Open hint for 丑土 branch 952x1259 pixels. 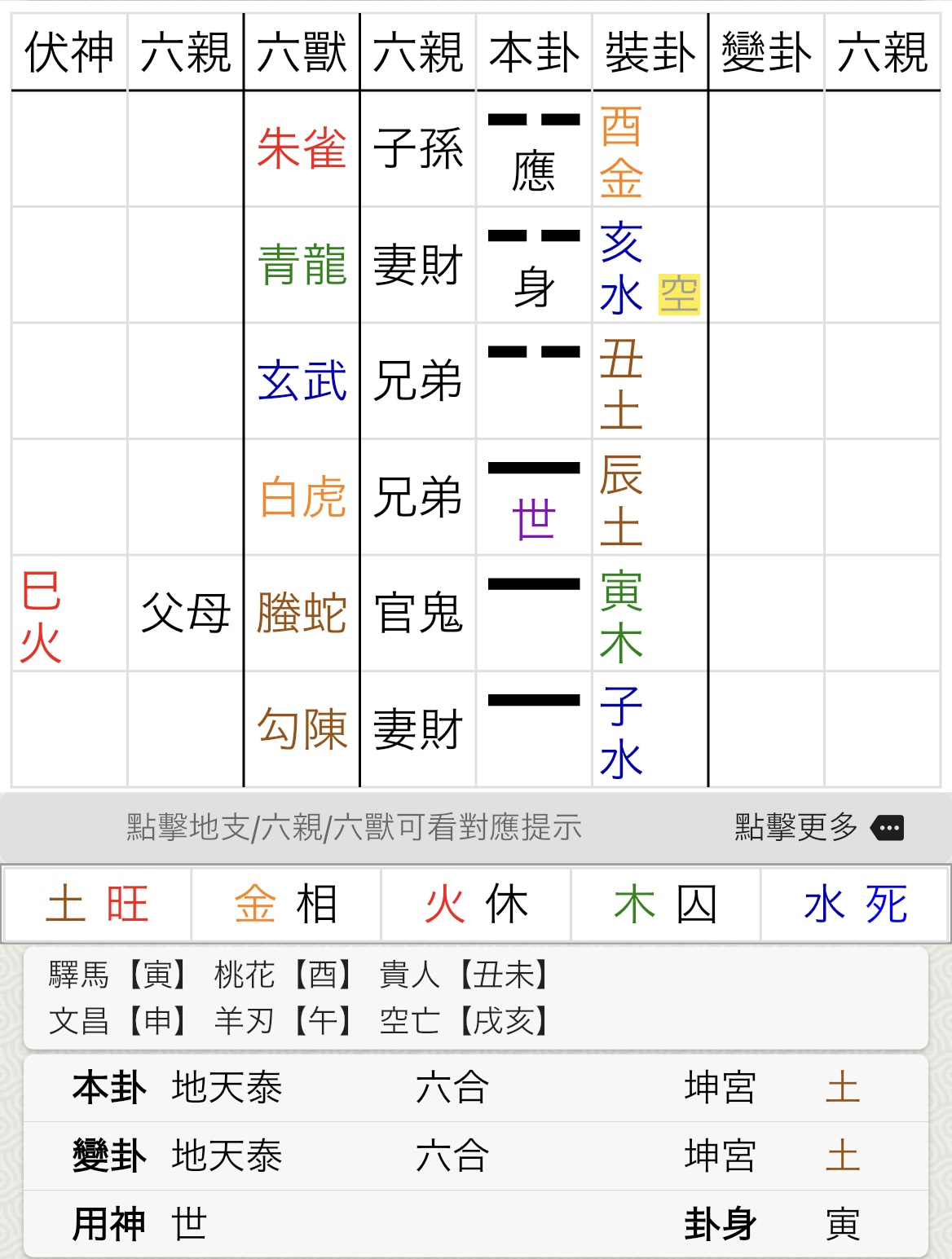(x=621, y=384)
